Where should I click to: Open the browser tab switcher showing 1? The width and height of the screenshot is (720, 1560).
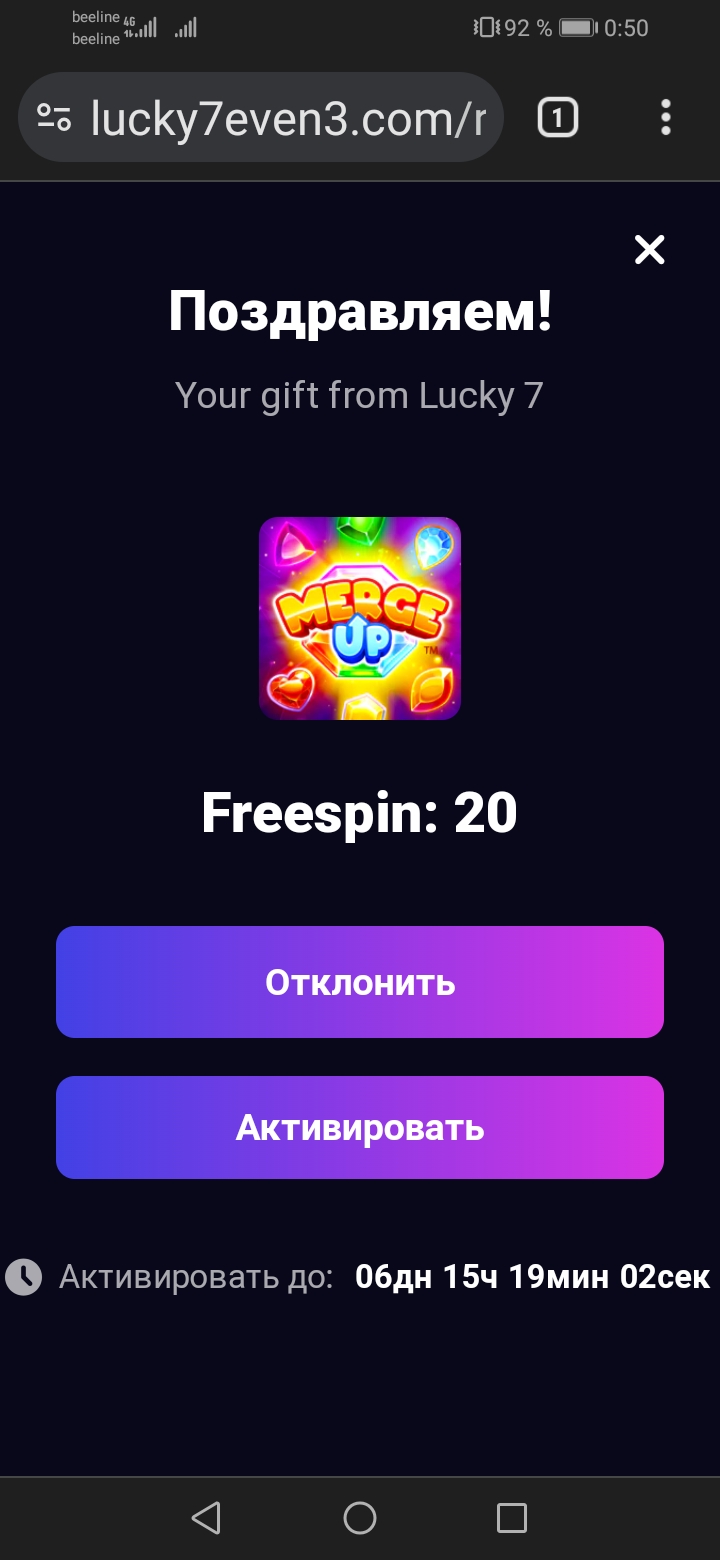[x=557, y=117]
